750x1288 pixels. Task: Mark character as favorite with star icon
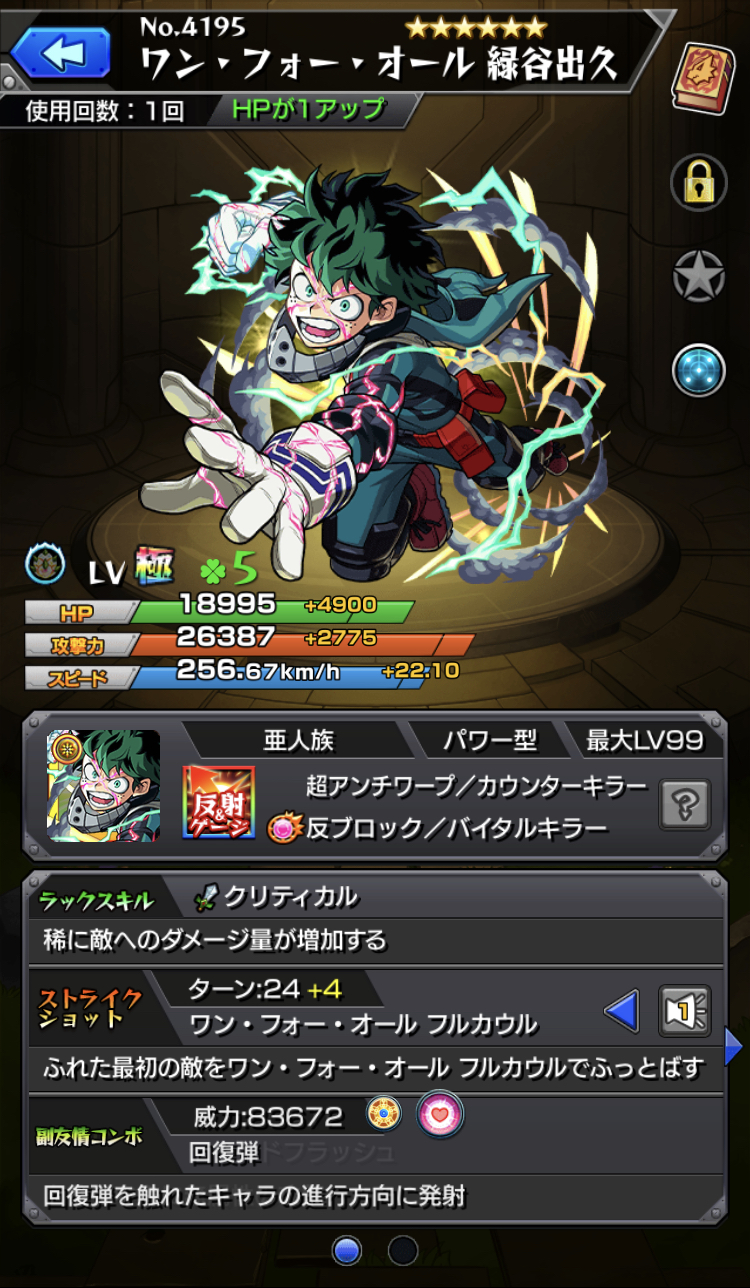click(698, 275)
